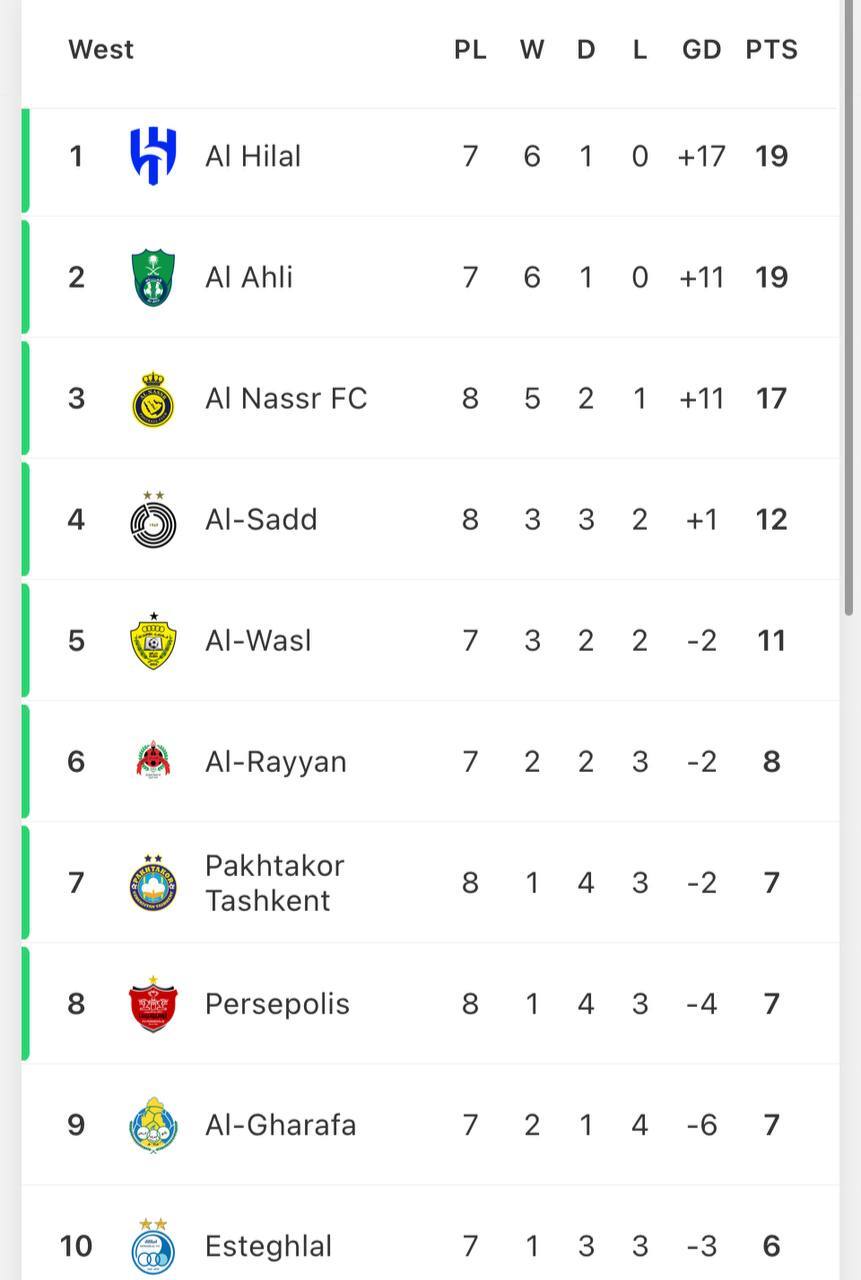Click the Persepolis club crest
This screenshot has width=861, height=1280.
[x=152, y=1003]
